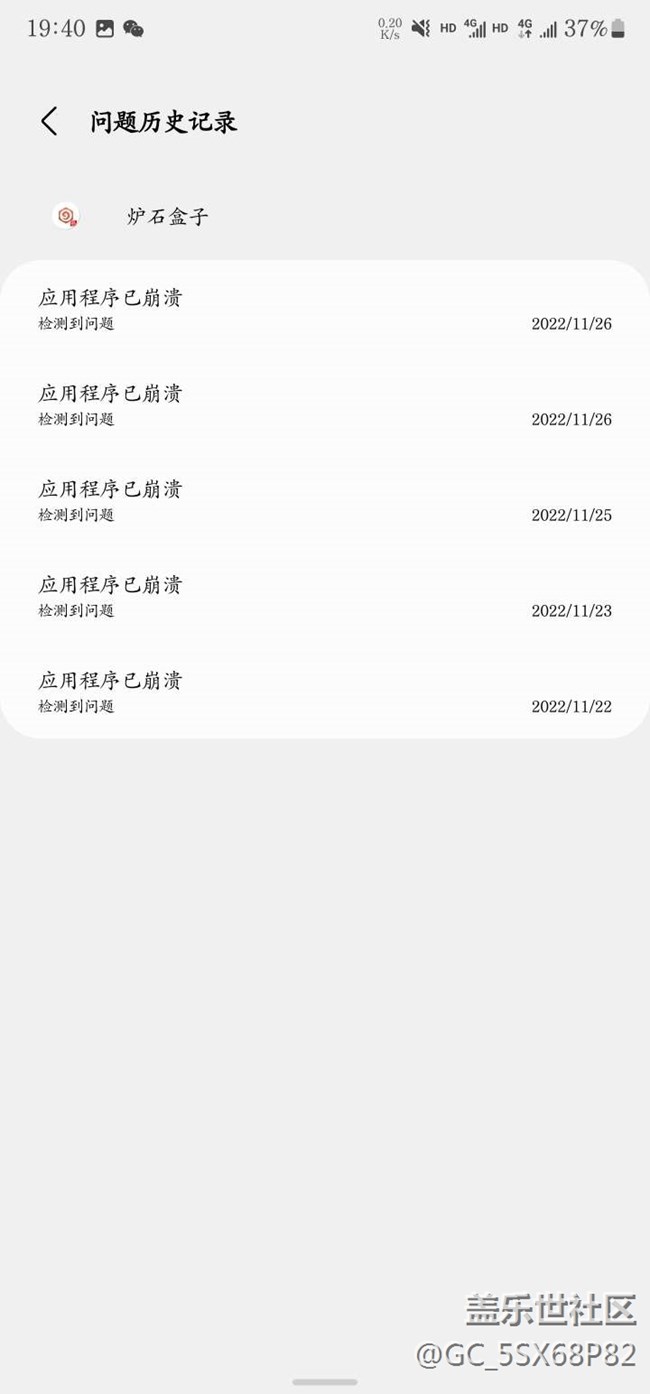View the crash entry from 2022/11/23

(324, 596)
